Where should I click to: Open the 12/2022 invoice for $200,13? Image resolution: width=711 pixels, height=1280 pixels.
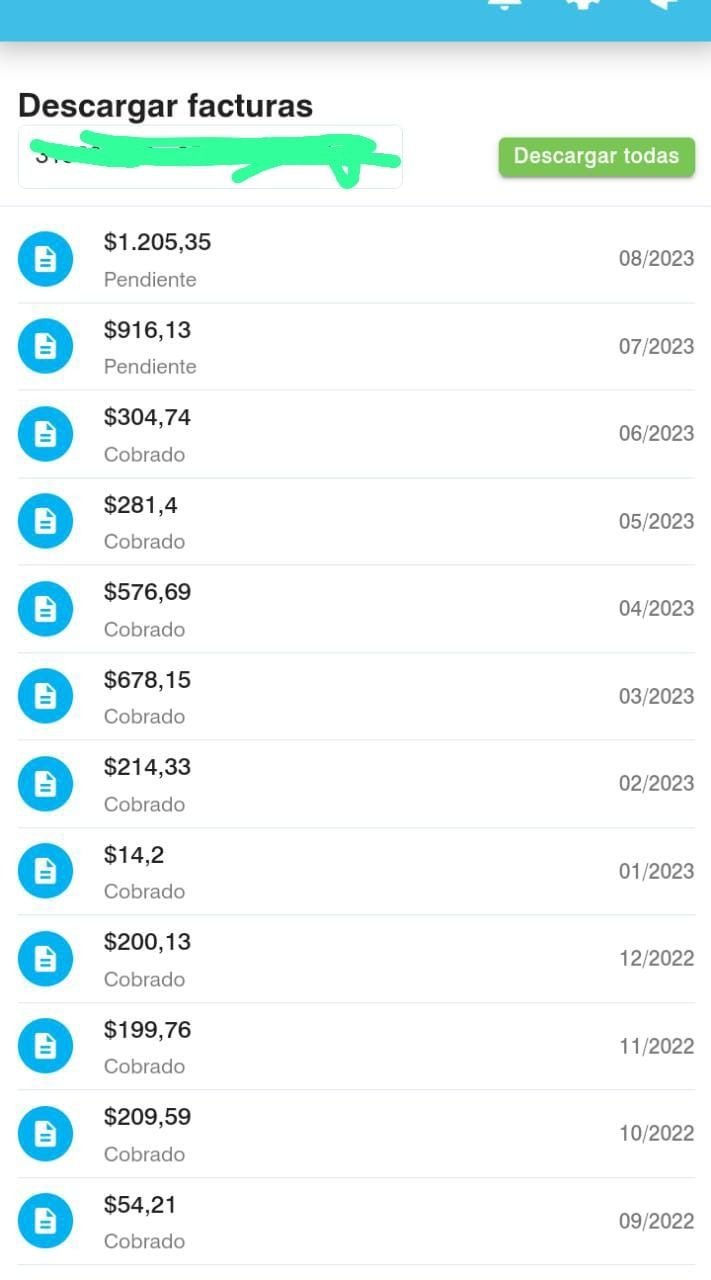pos(355,959)
